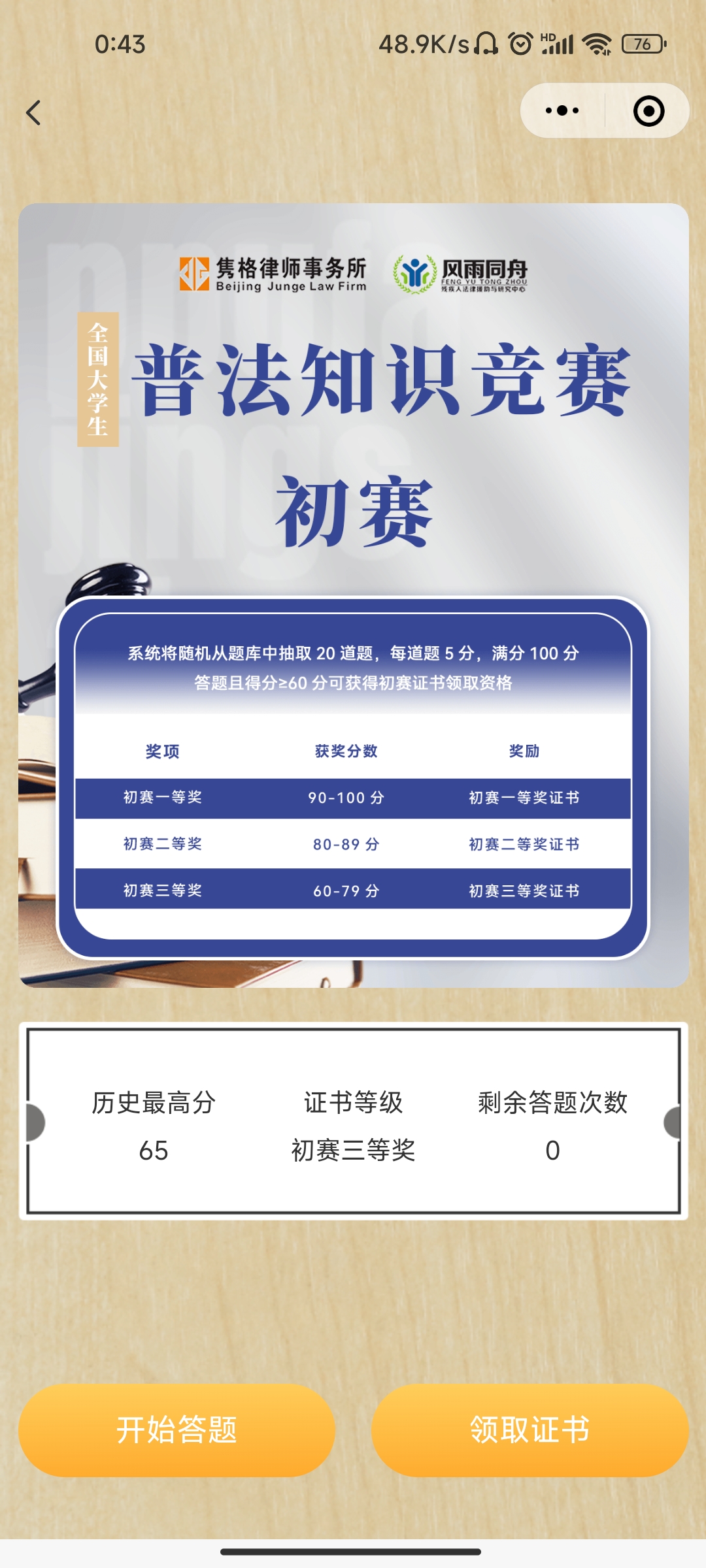Viewport: 706px width, 1568px height.
Task: Claim certificate via 领取证书 button
Action: coord(529,1429)
